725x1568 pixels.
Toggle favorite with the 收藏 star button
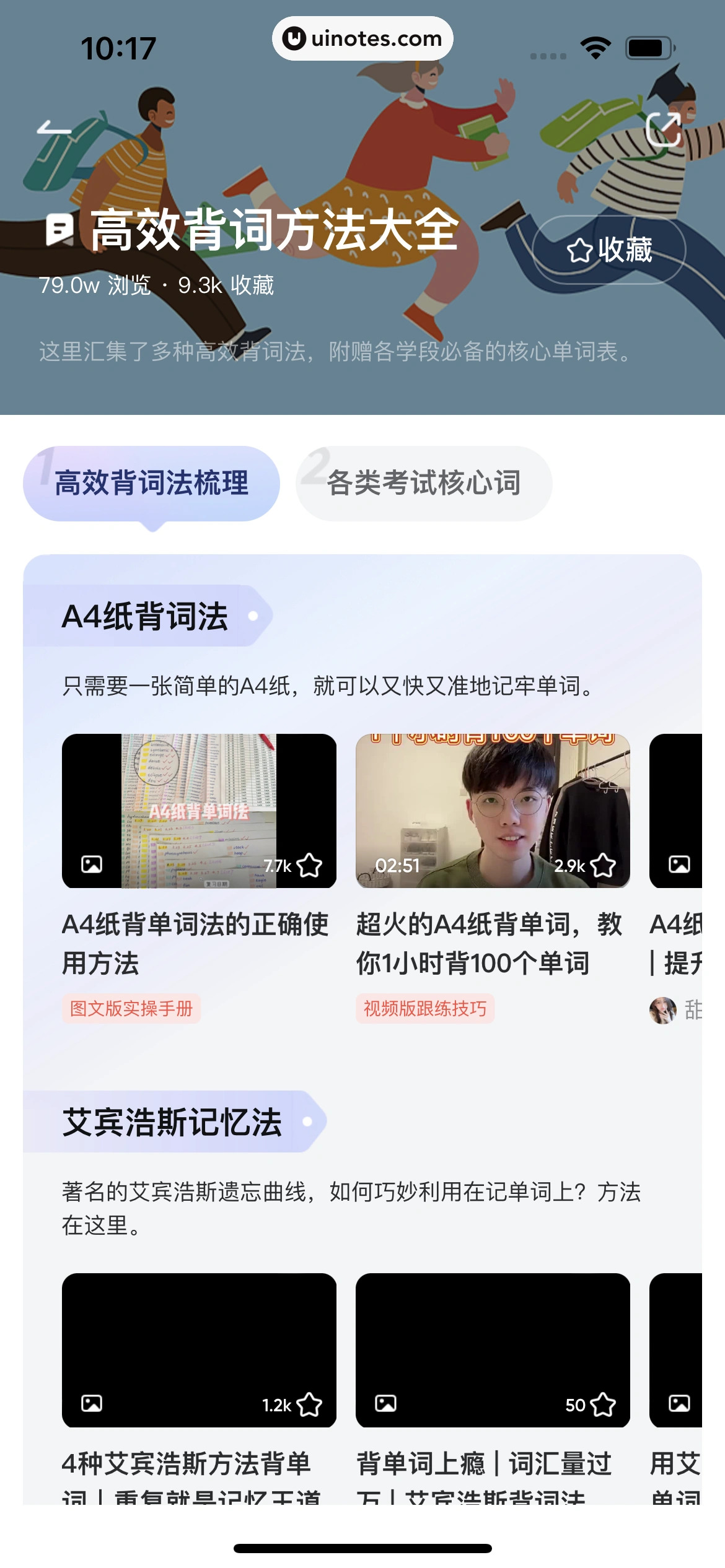[611, 250]
